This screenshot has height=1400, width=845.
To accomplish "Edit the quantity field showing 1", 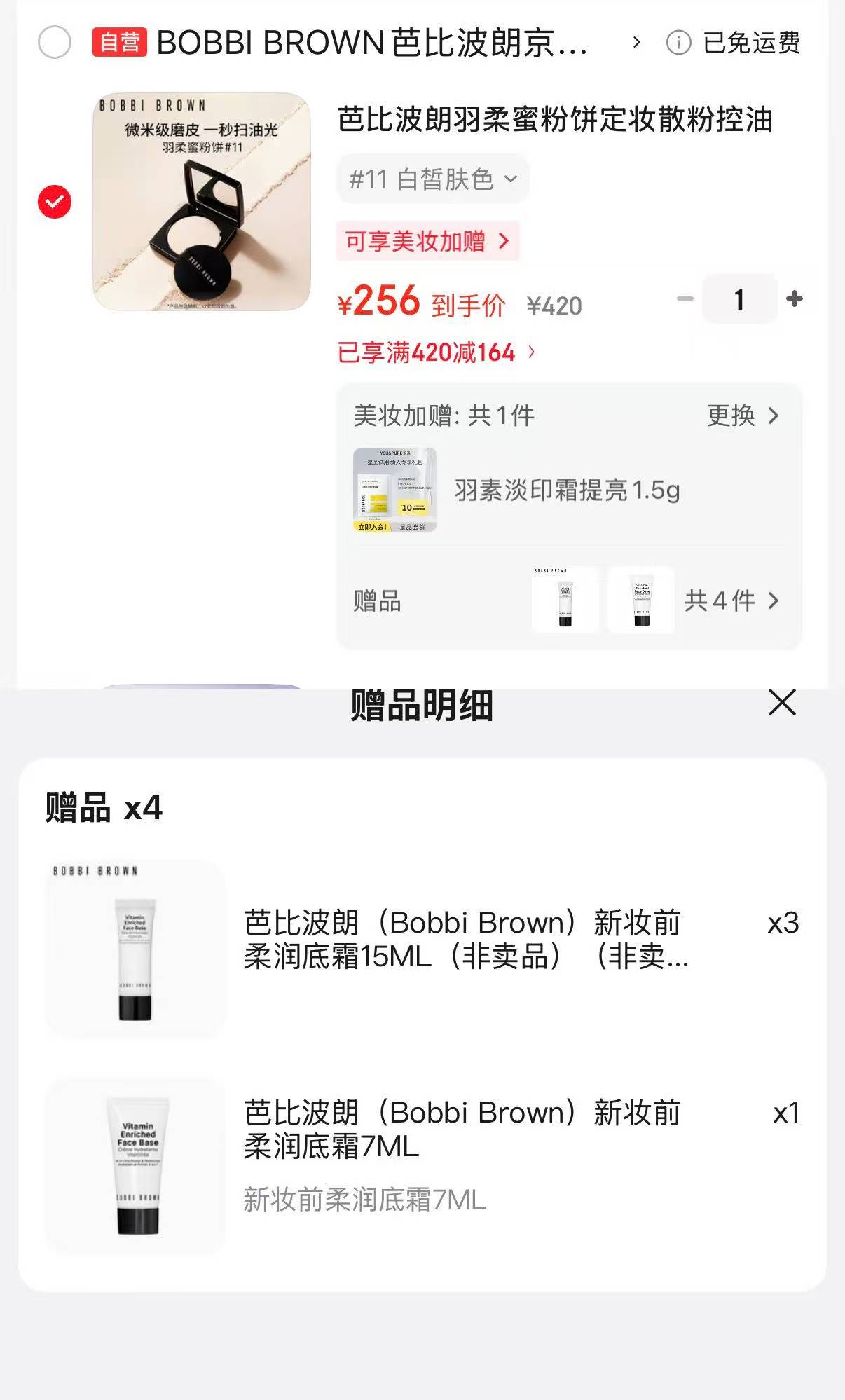I will (x=738, y=300).
